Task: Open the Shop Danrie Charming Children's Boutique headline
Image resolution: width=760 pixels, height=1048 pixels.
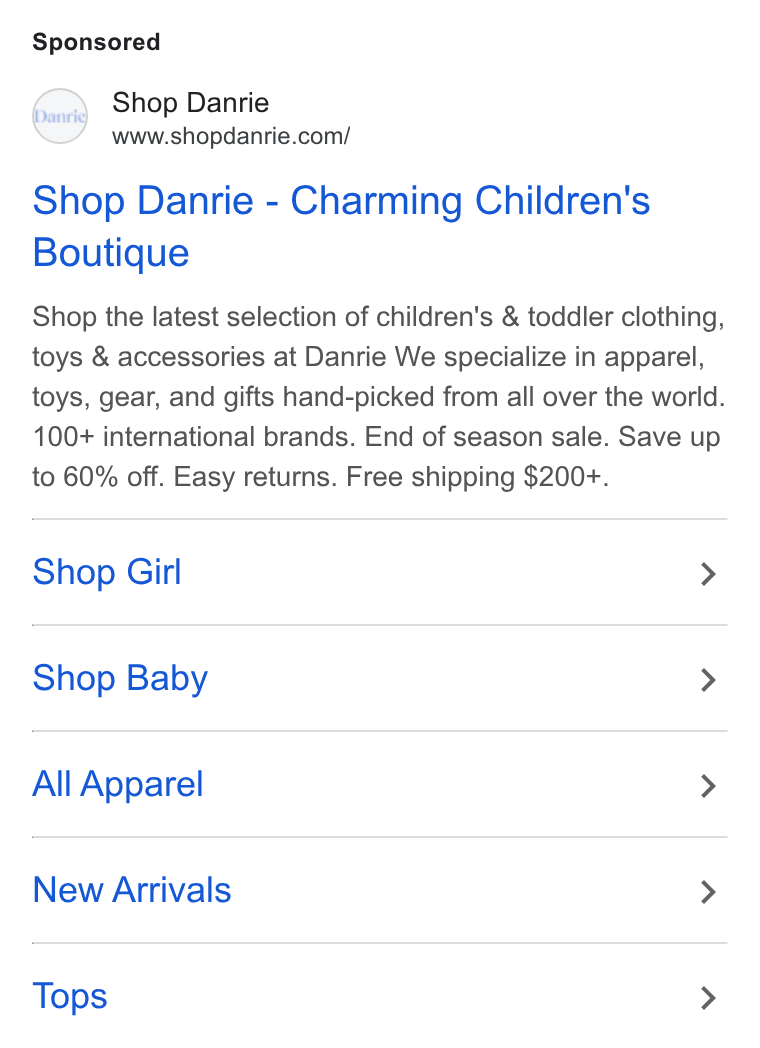Action: 341,227
